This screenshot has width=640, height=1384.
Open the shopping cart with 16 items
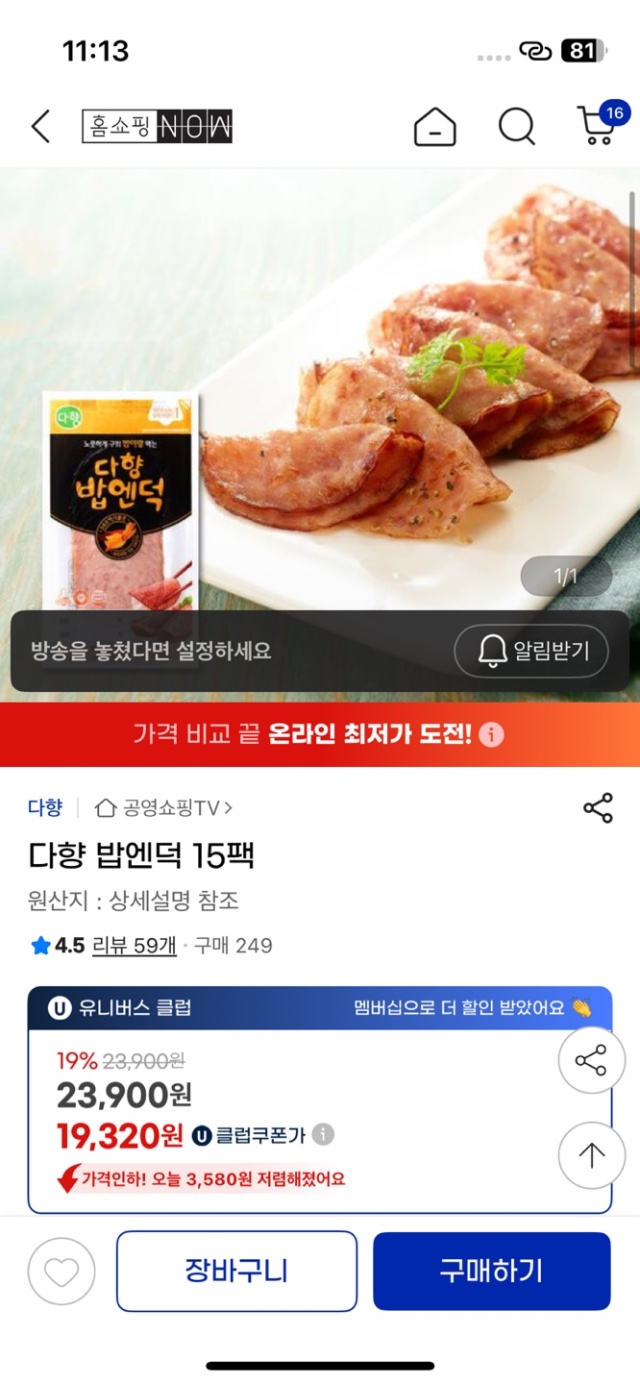598,125
